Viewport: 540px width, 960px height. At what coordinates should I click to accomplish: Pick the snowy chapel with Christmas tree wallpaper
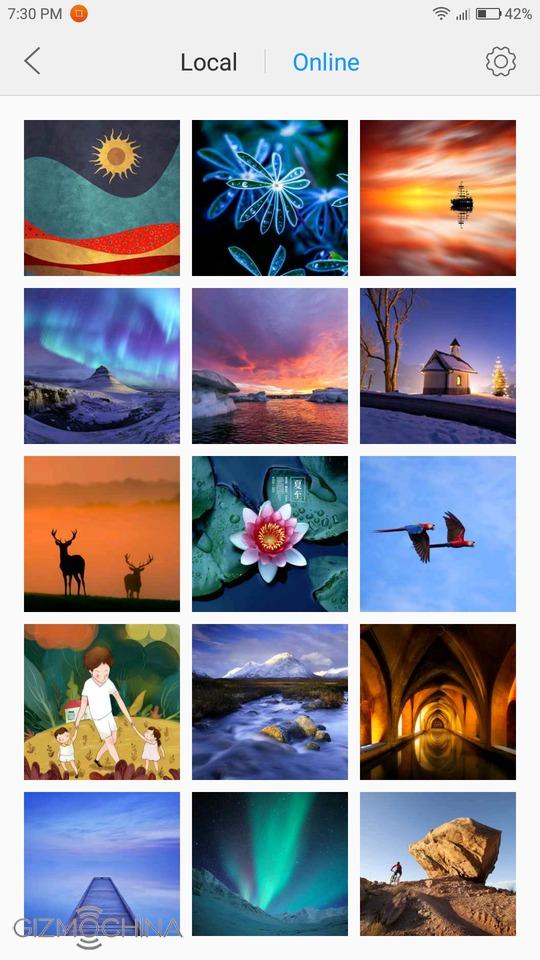[438, 366]
